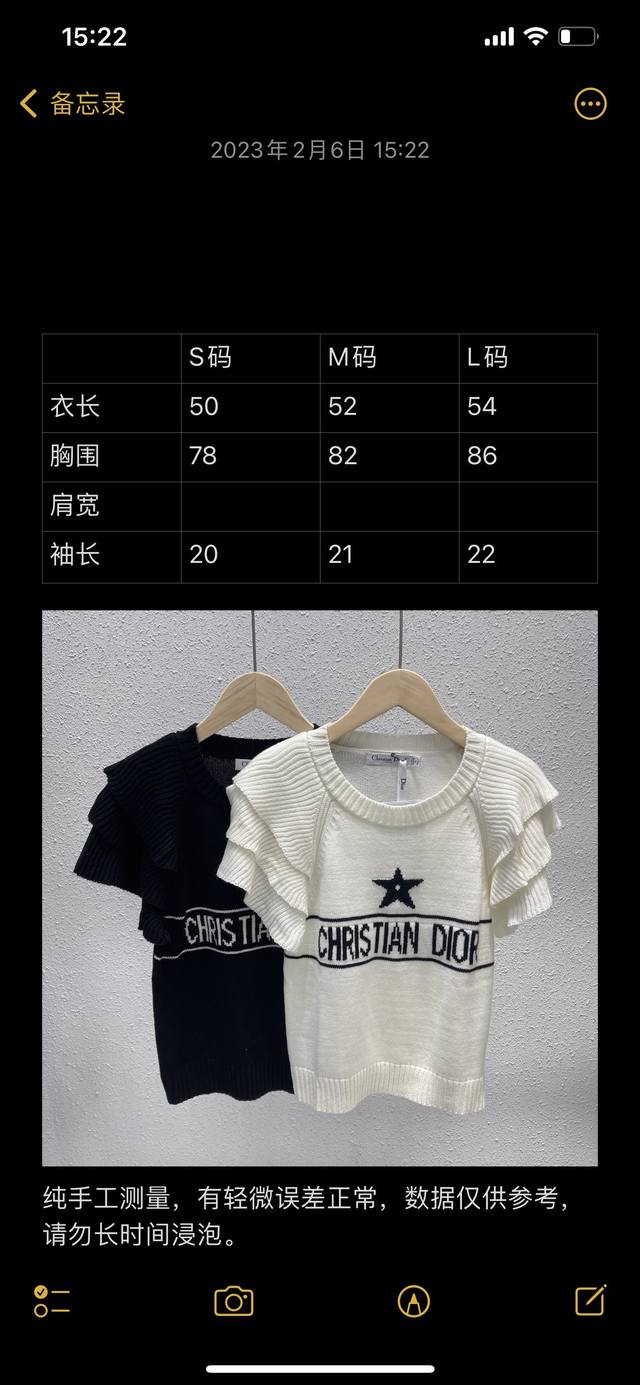
Task: Go back to 备忘录 list
Action: 72,104
